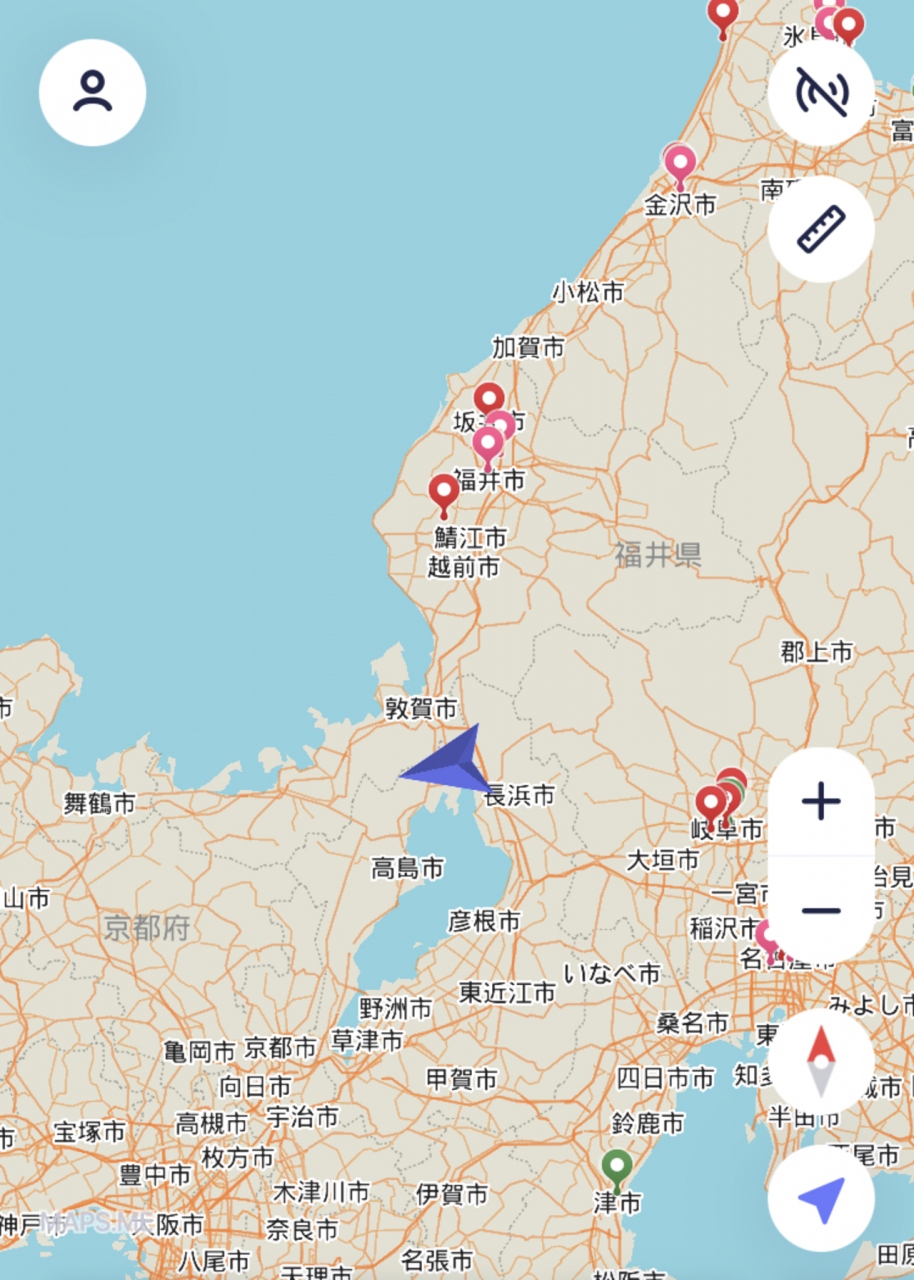Select the red pin above 鯖江市

pyautogui.click(x=444, y=491)
